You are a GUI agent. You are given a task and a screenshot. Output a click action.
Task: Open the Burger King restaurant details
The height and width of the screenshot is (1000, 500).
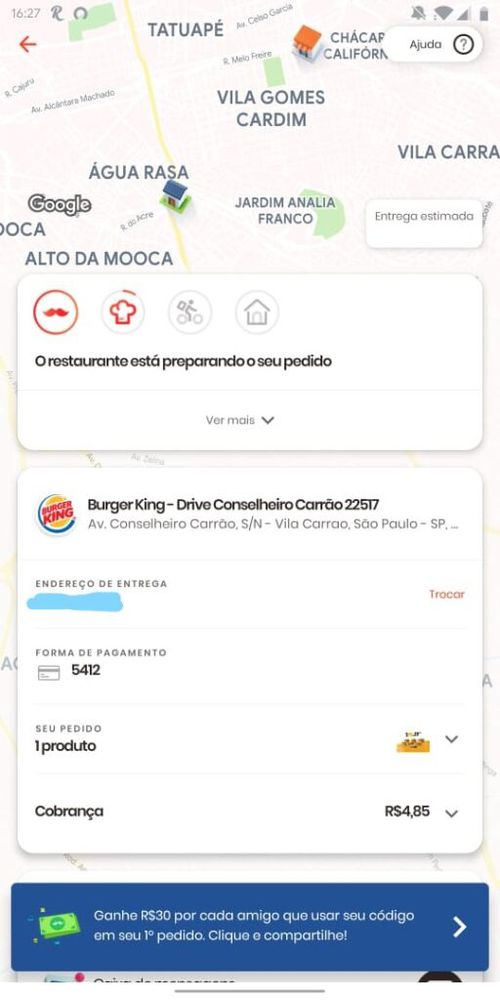coord(249,514)
